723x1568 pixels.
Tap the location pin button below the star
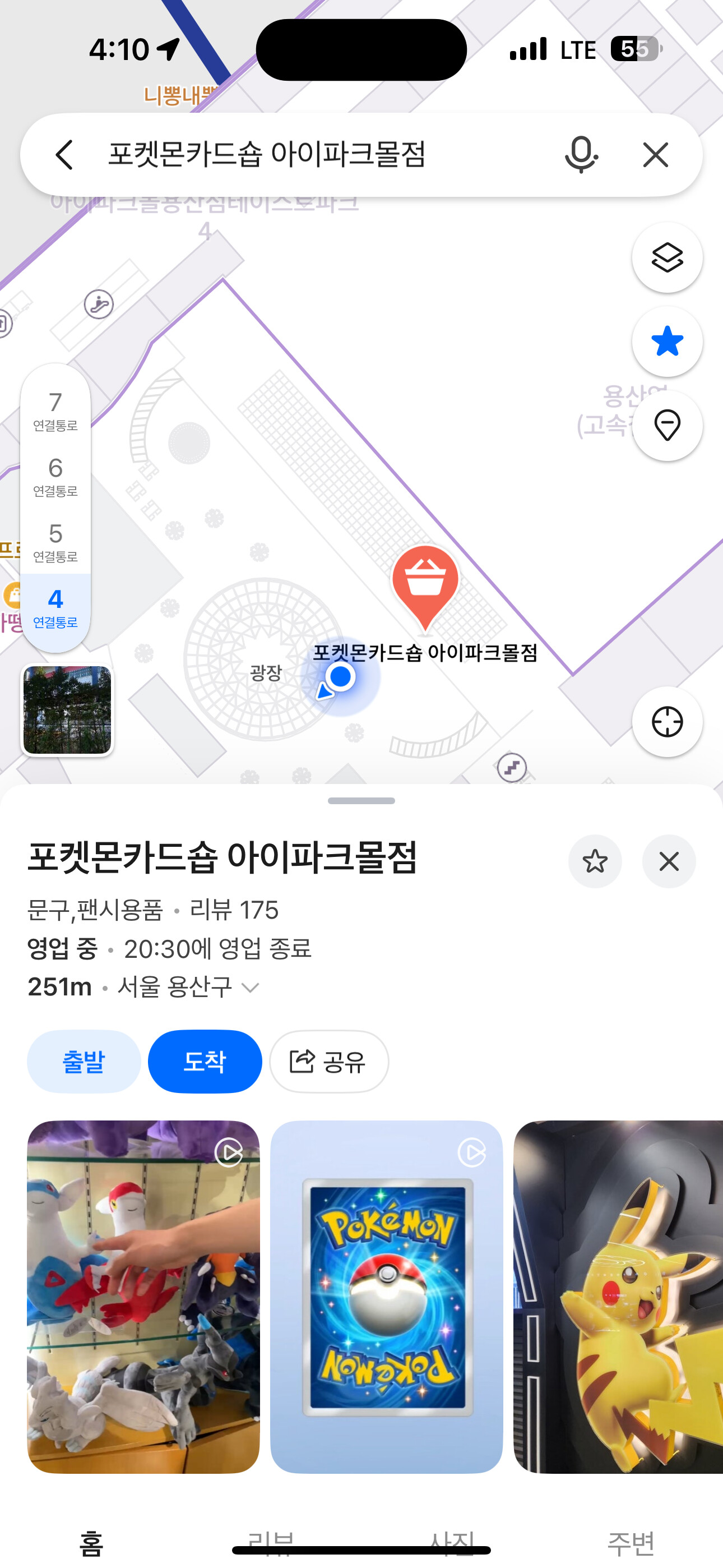[x=667, y=426]
